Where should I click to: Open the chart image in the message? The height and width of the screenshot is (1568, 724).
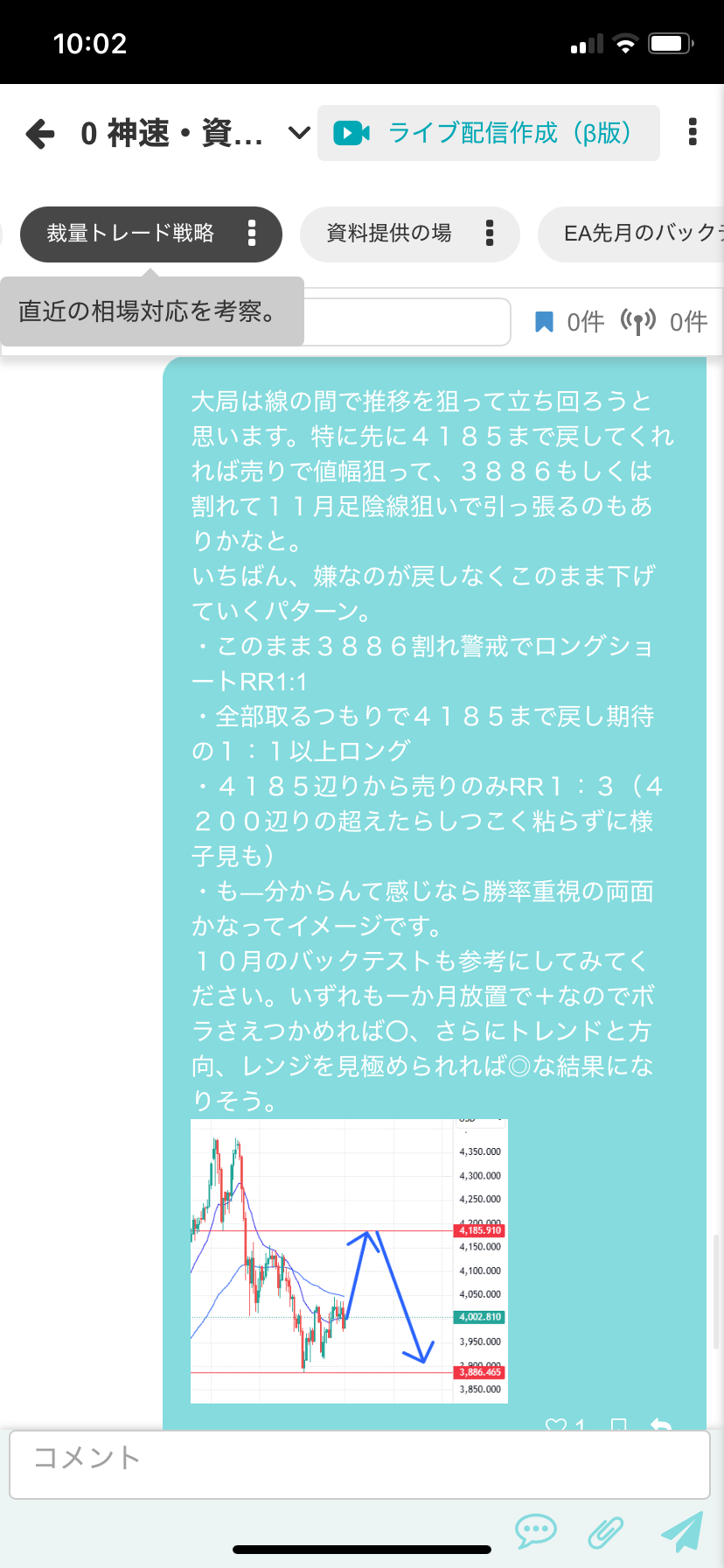tap(349, 1261)
